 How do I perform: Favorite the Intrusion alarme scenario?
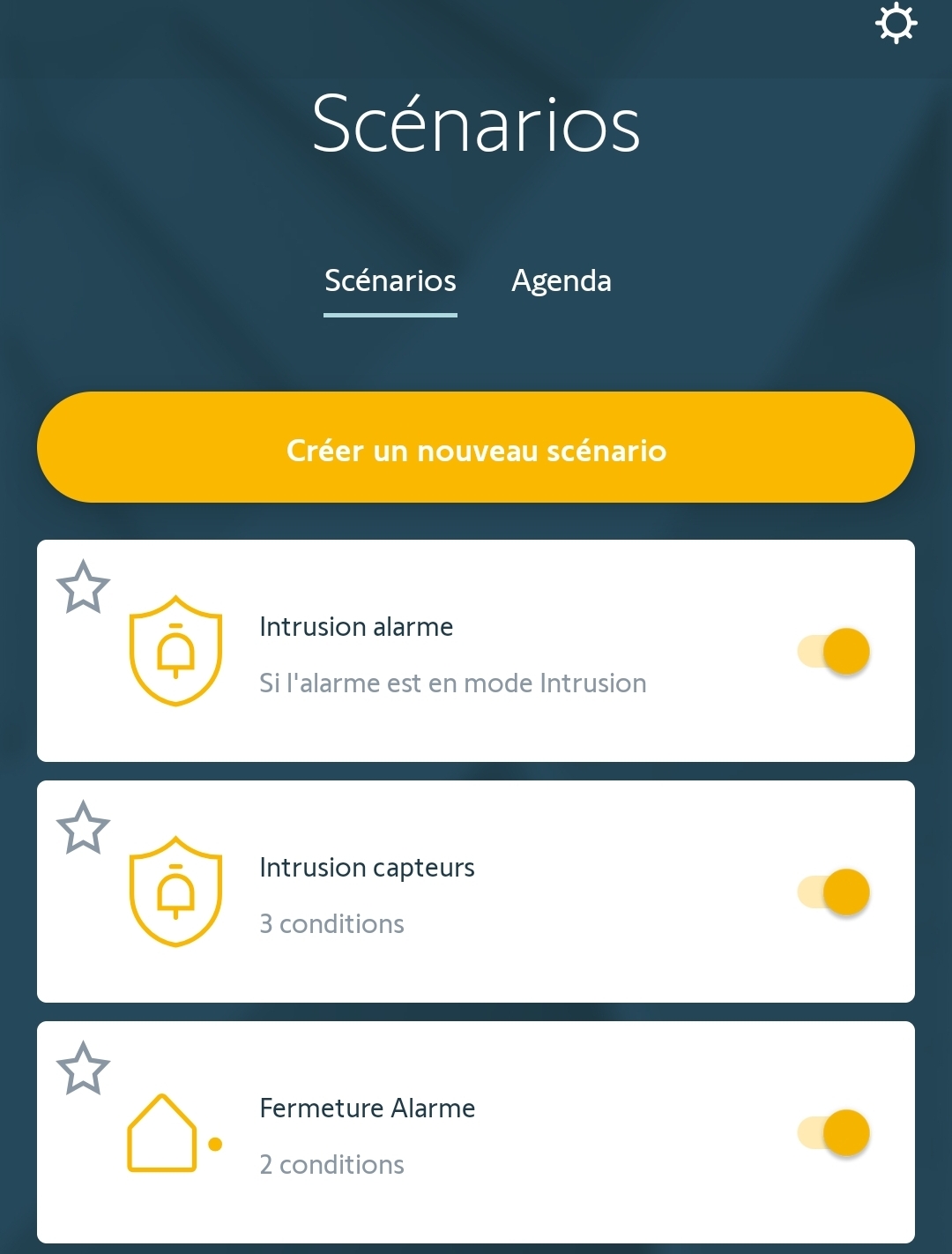[x=84, y=587]
